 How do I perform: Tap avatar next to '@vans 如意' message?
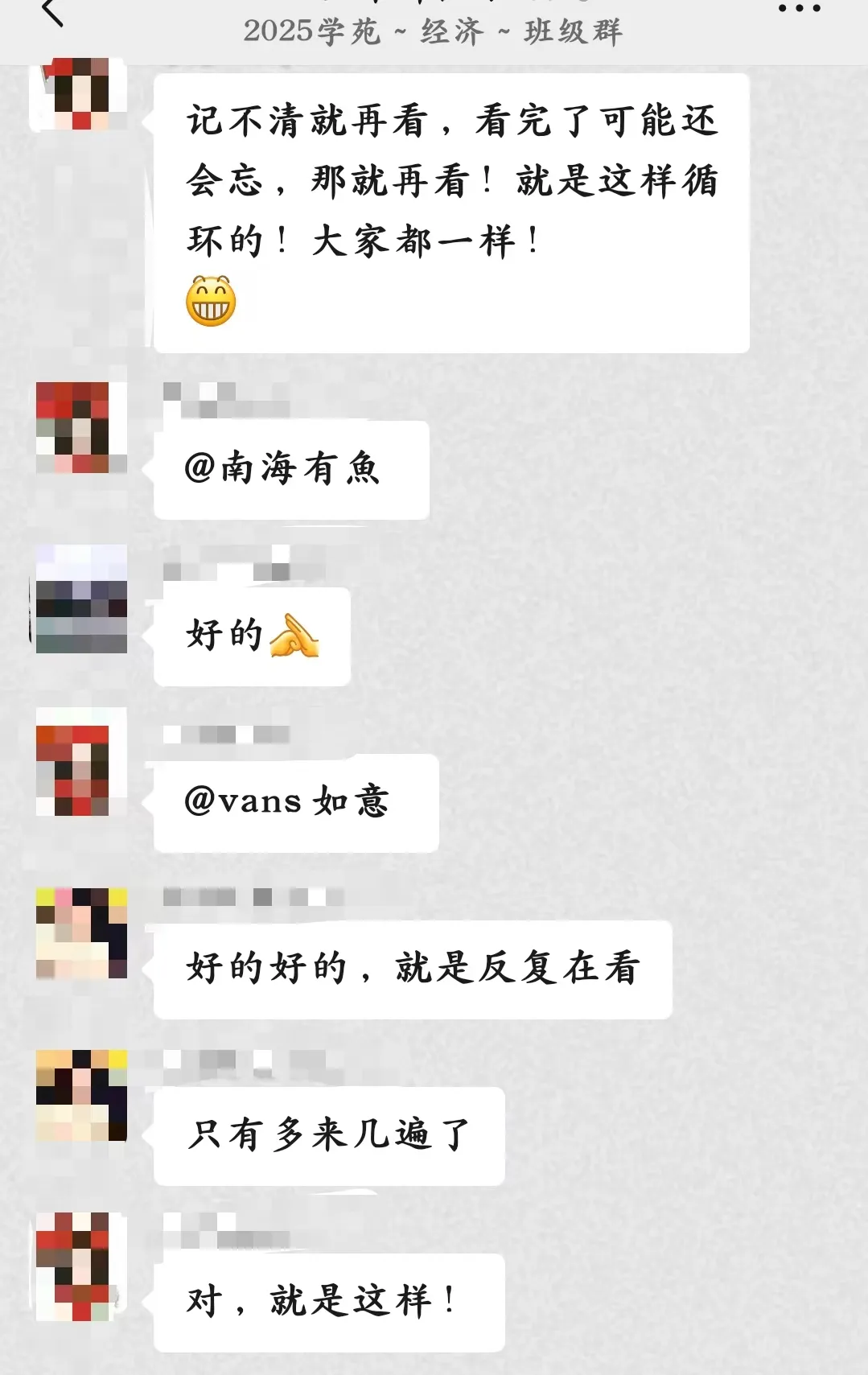[81, 761]
